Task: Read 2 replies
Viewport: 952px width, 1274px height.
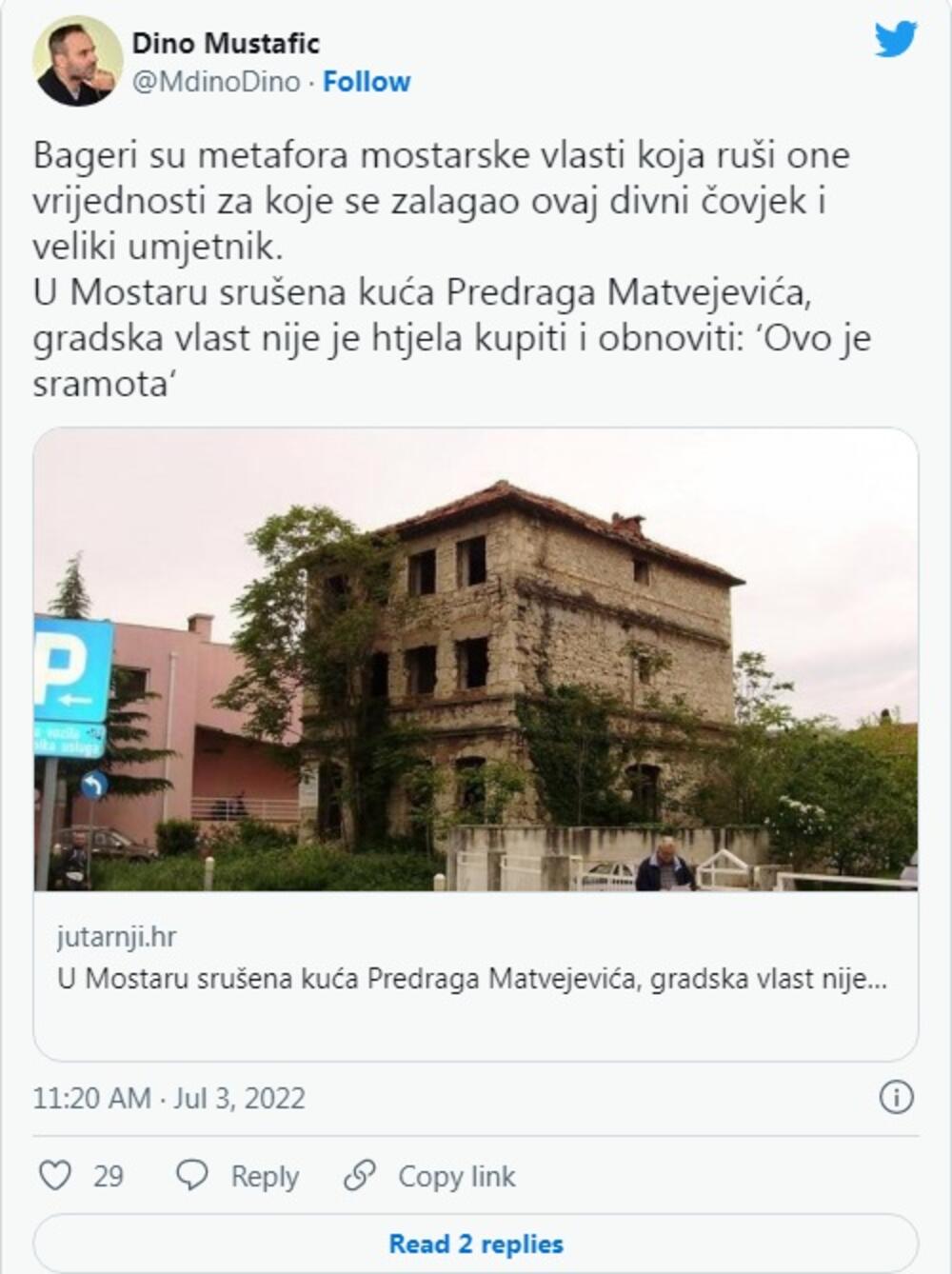Action: pyautogui.click(x=476, y=1244)
